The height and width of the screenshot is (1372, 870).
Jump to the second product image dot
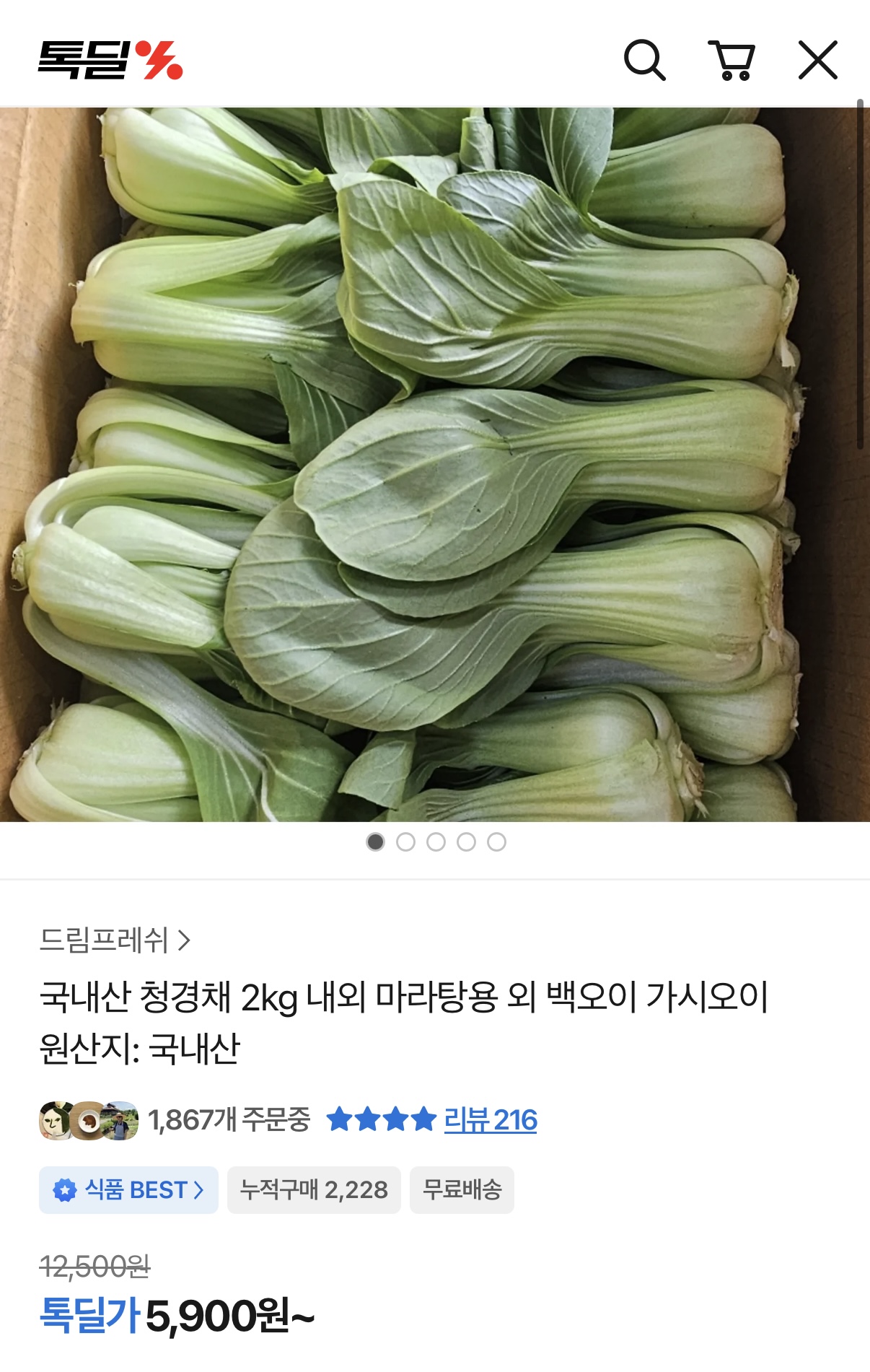point(405,842)
